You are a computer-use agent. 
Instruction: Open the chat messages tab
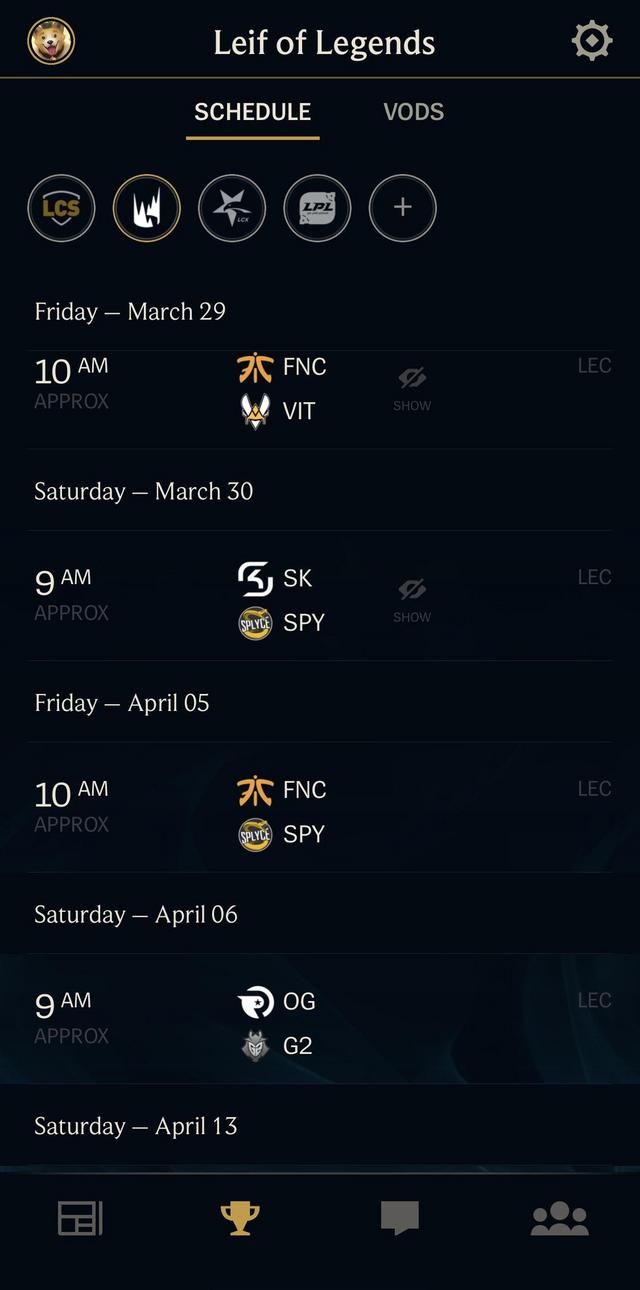400,1218
